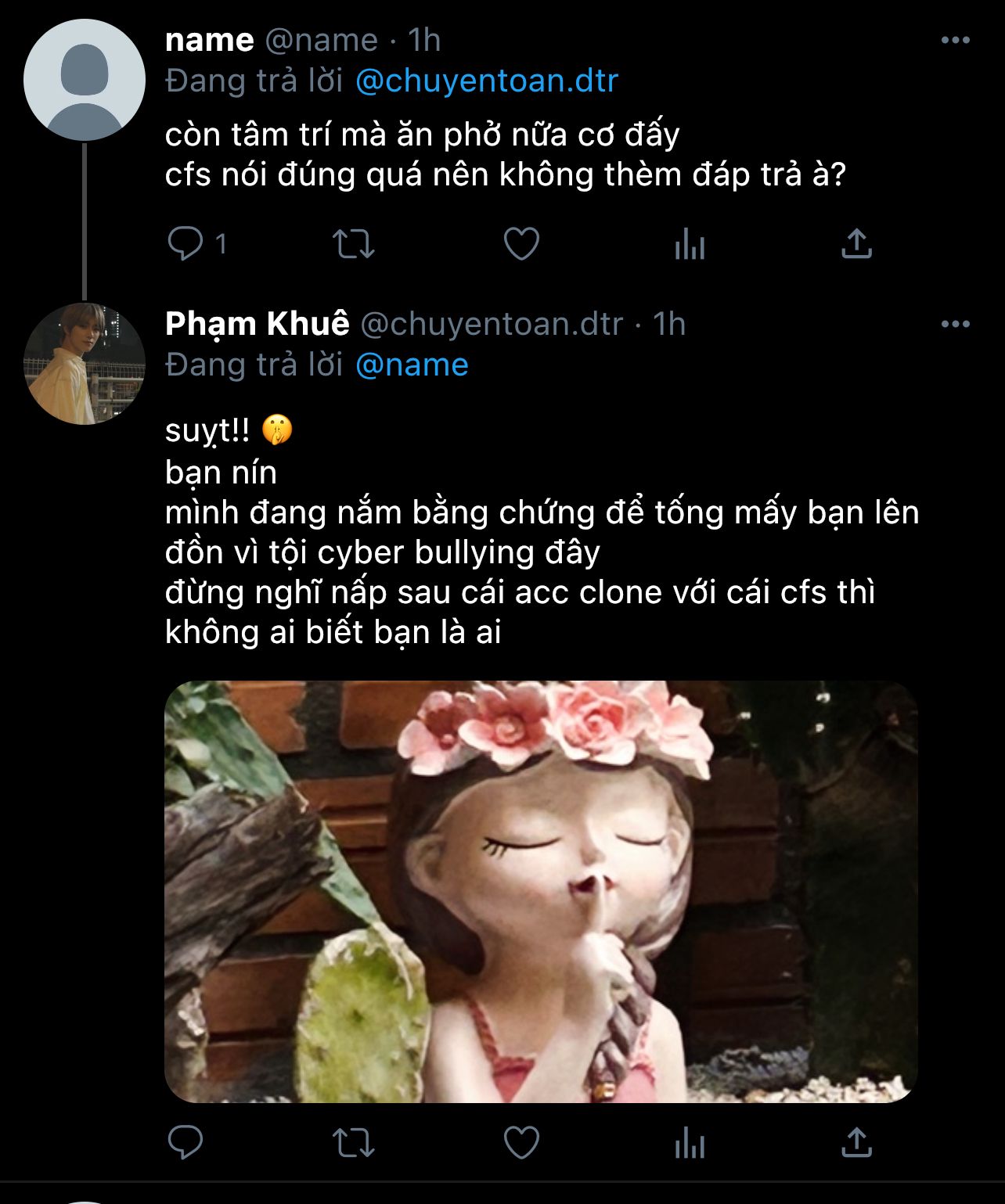
Task: View analytics for name's tweet
Action: pos(690,243)
